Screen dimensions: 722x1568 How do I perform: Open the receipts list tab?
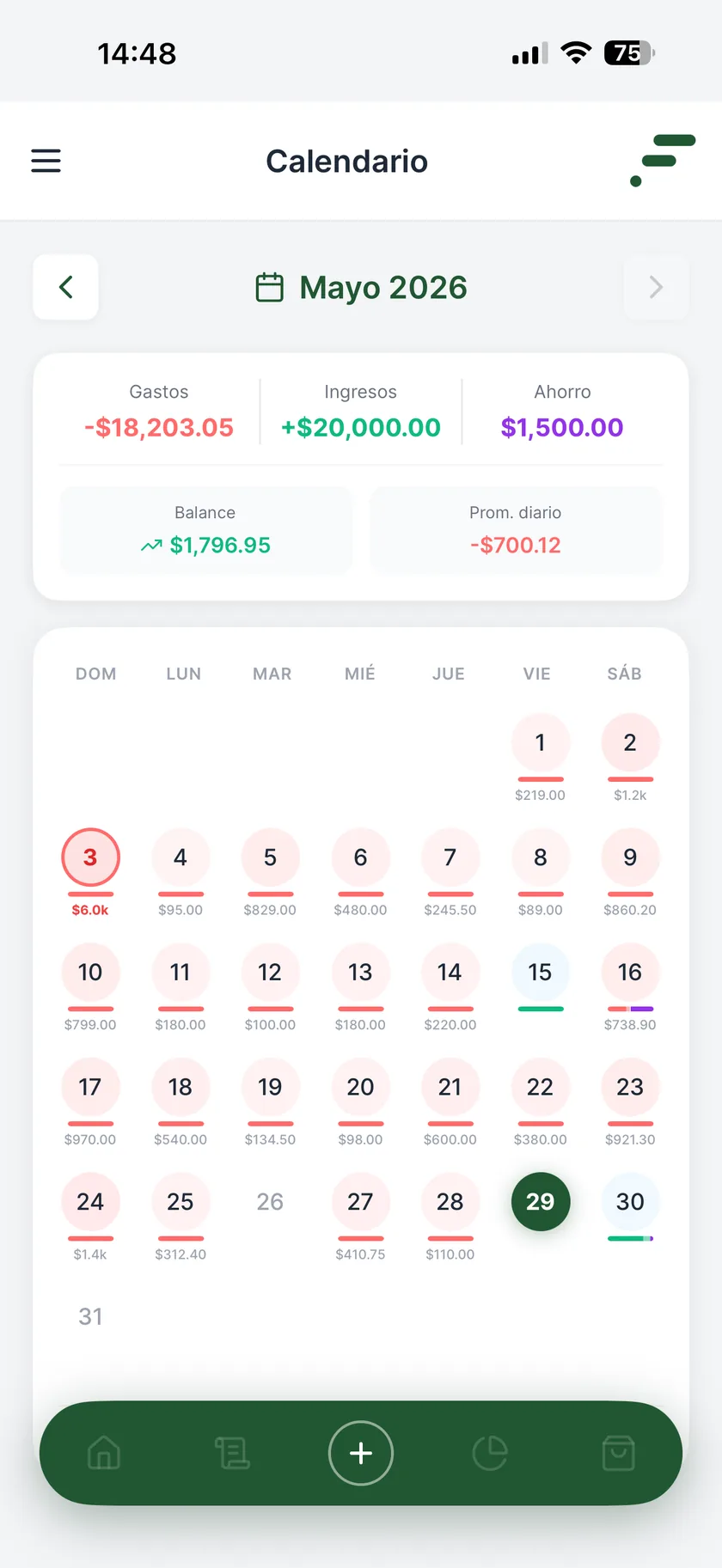232,1453
